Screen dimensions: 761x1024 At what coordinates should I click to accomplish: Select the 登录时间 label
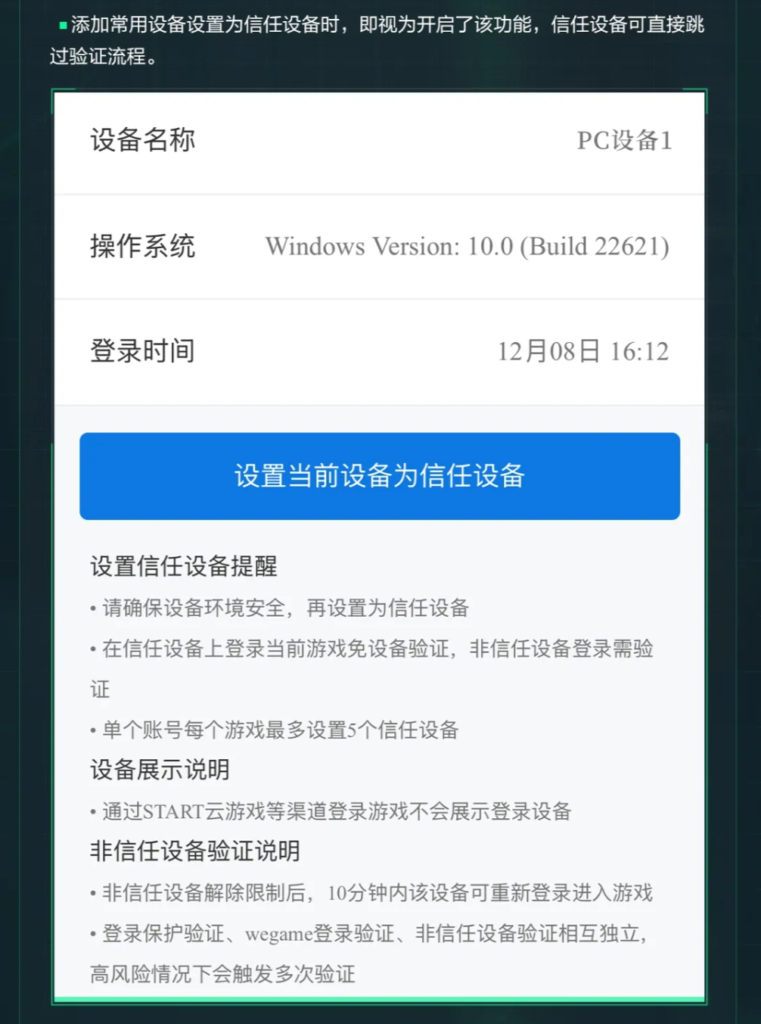click(x=140, y=351)
